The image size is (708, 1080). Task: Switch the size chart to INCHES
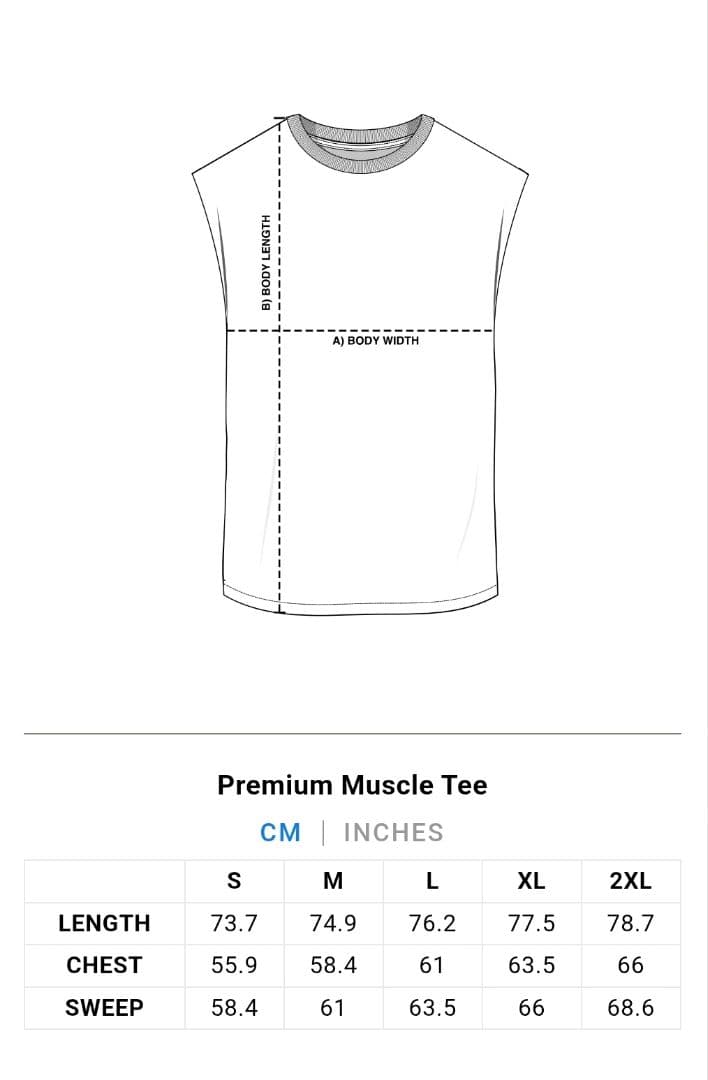tap(393, 832)
